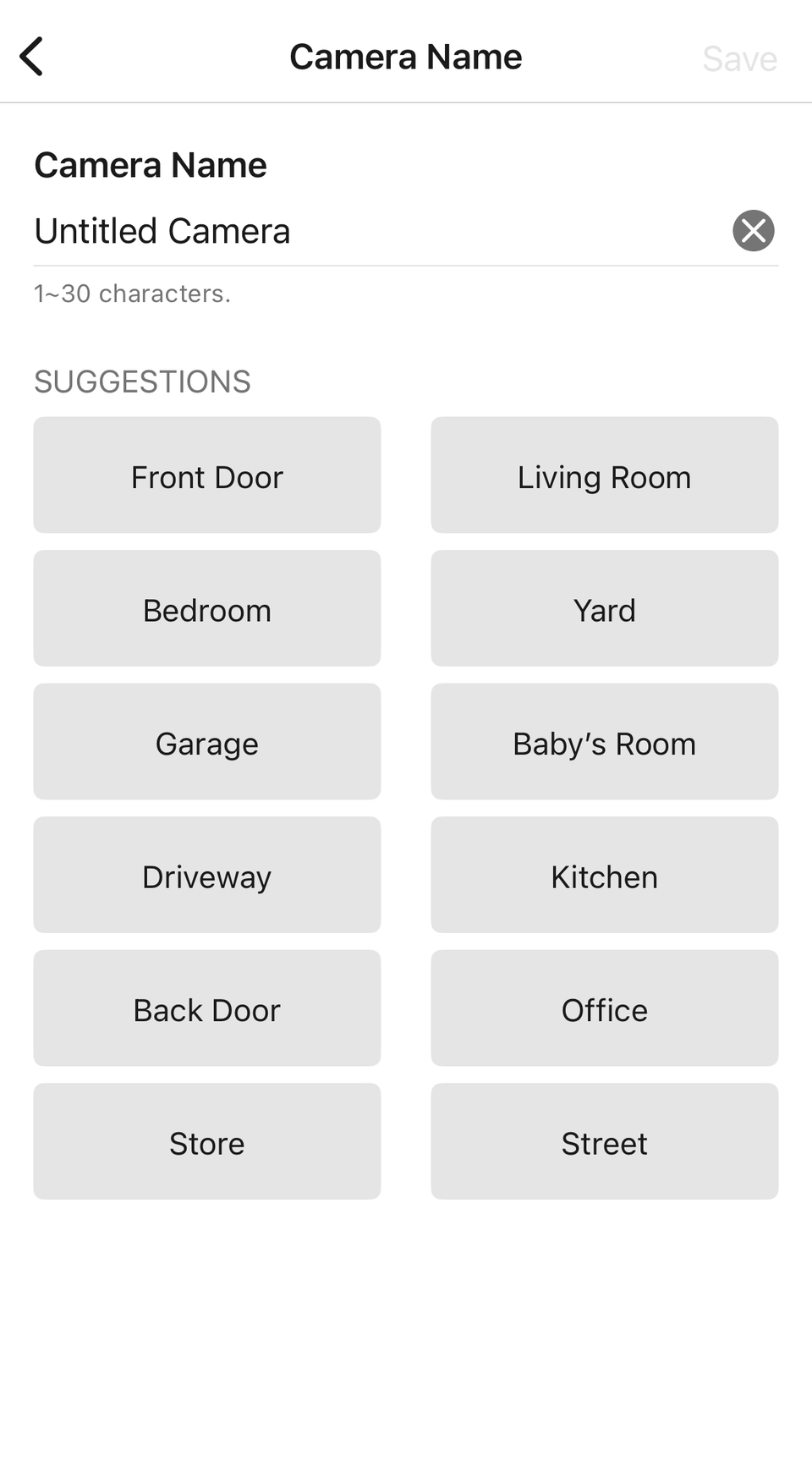
Task: Go back from Camera Name screen
Action: click(32, 58)
